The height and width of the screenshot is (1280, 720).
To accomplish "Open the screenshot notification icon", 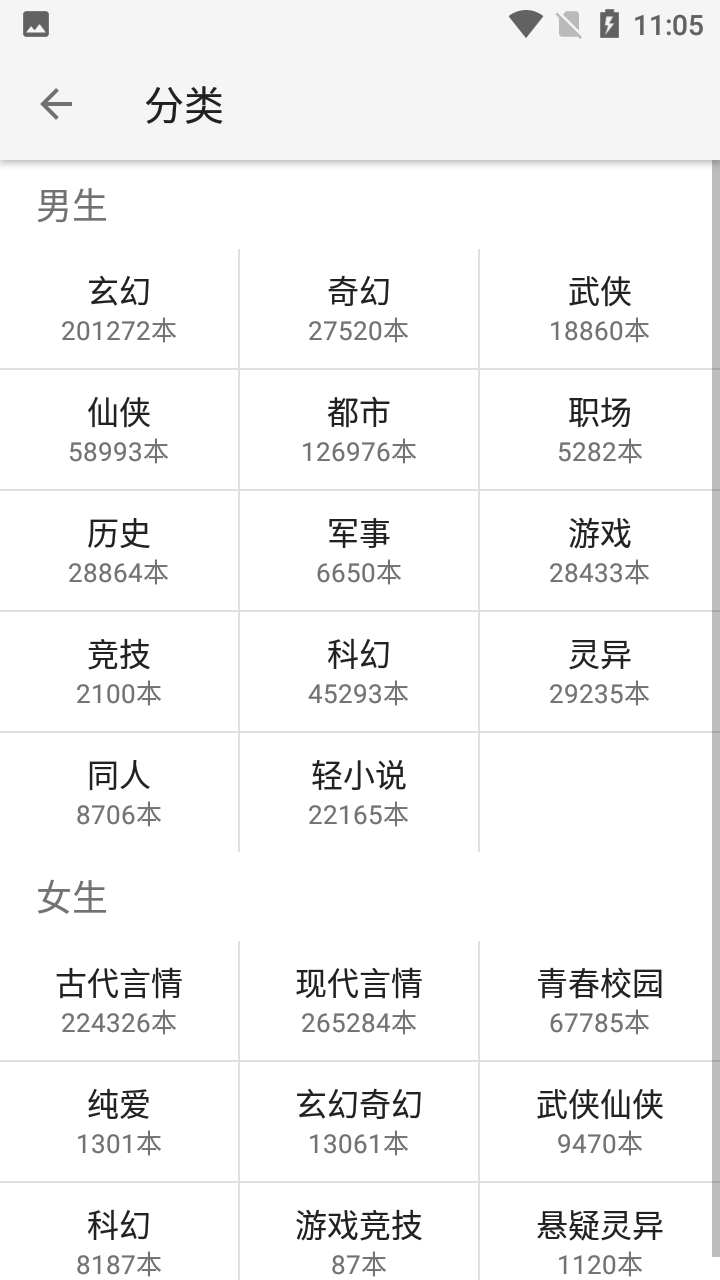I will pos(34,27).
